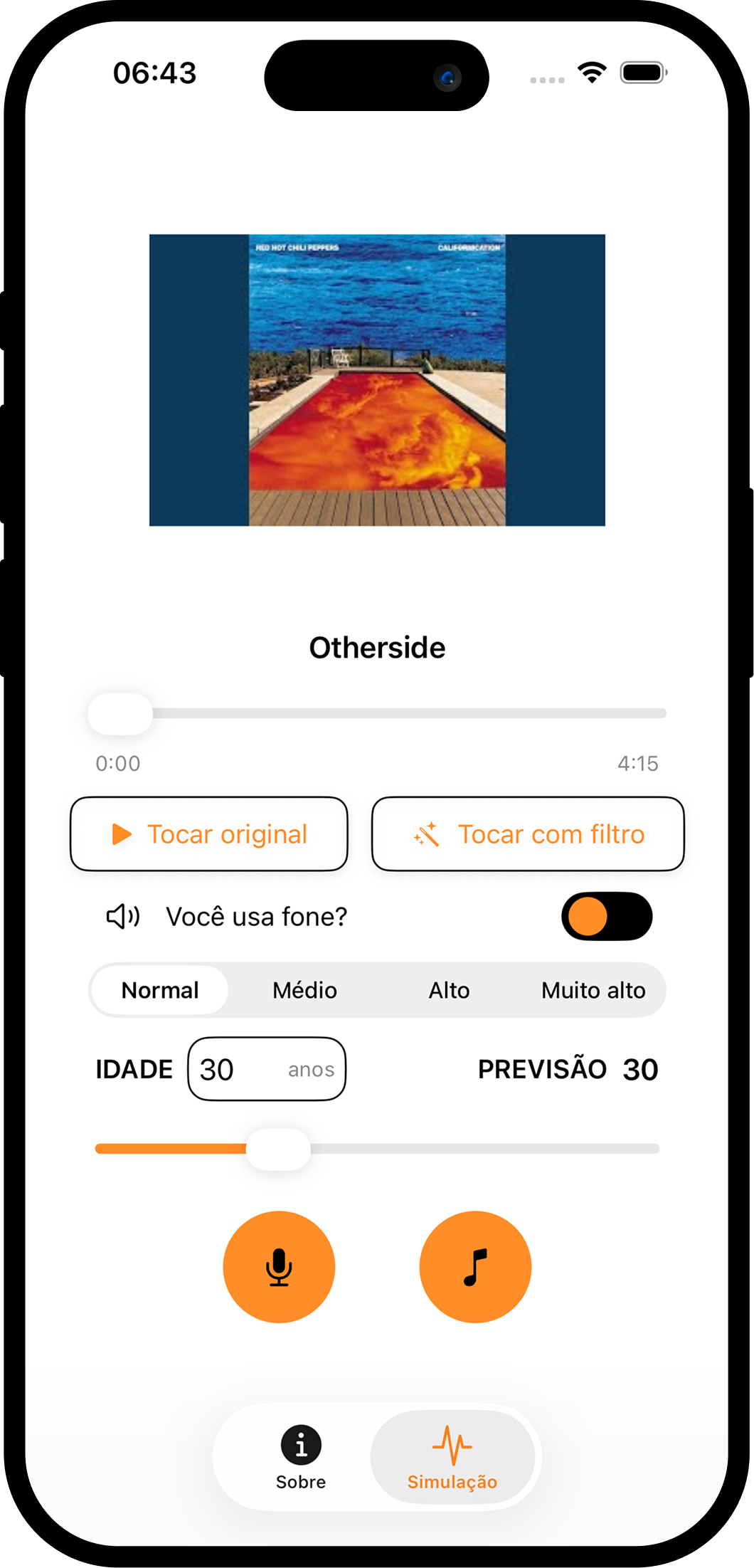Play the original track
This screenshot has height=1568, width=754.
point(208,834)
